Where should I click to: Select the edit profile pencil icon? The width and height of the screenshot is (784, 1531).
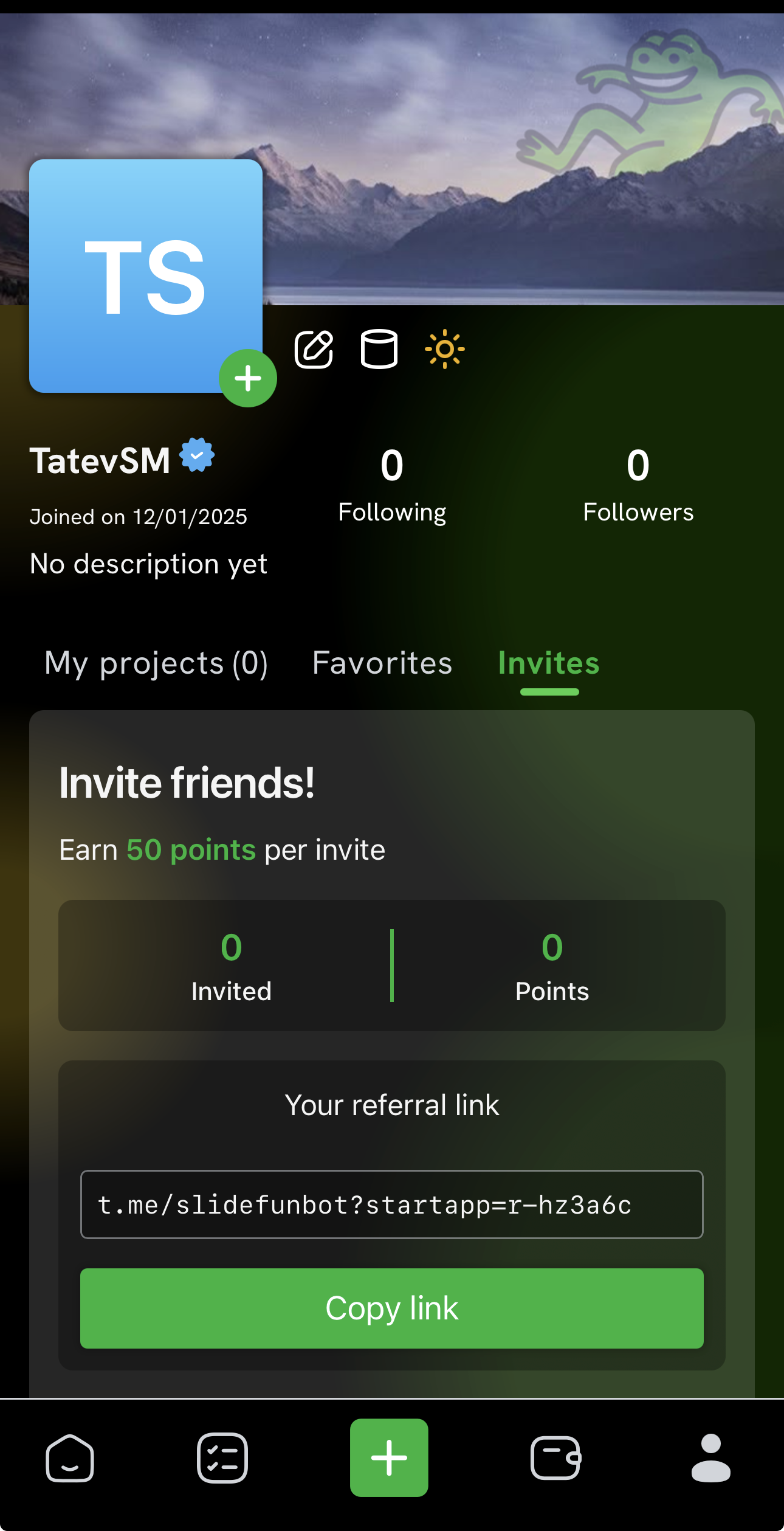click(314, 350)
